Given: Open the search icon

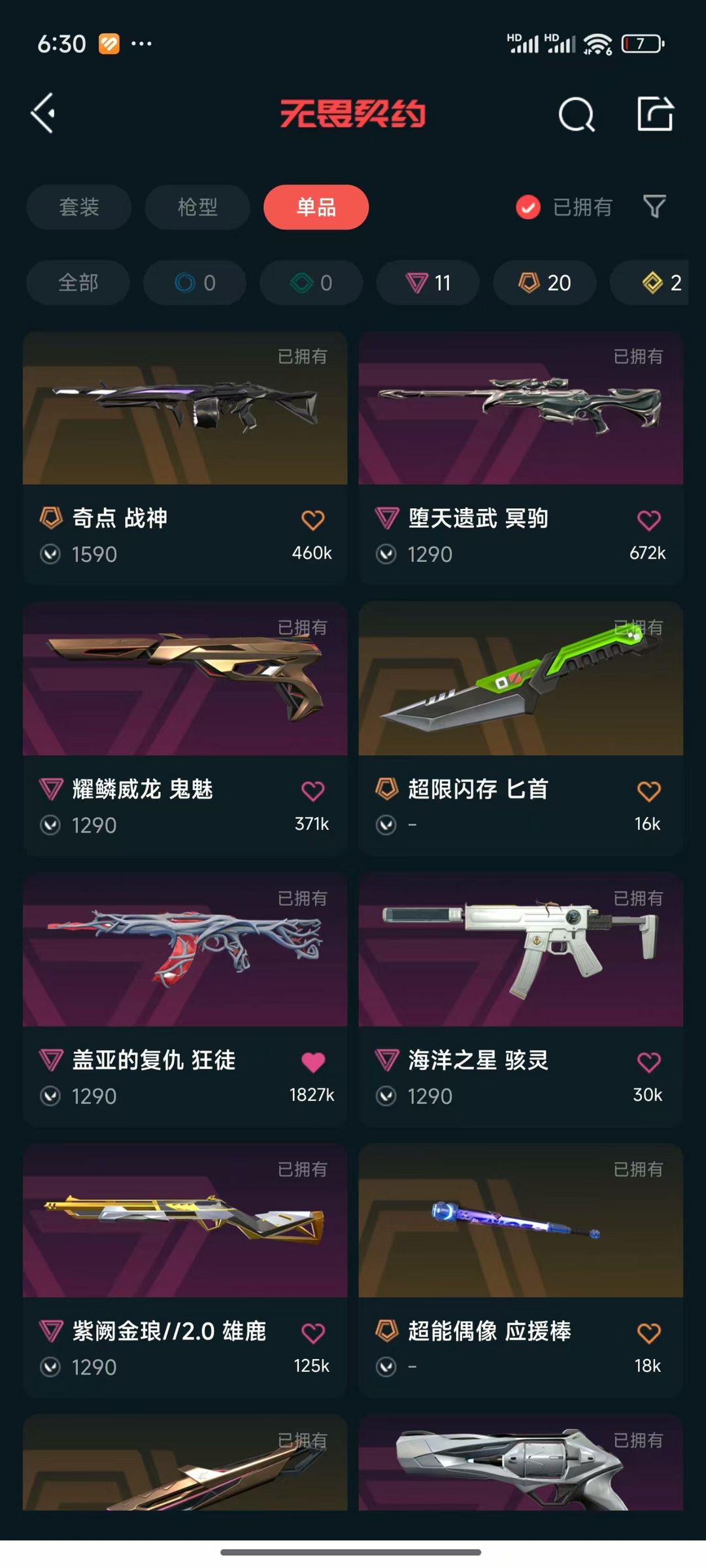Looking at the screenshot, I should 577,114.
